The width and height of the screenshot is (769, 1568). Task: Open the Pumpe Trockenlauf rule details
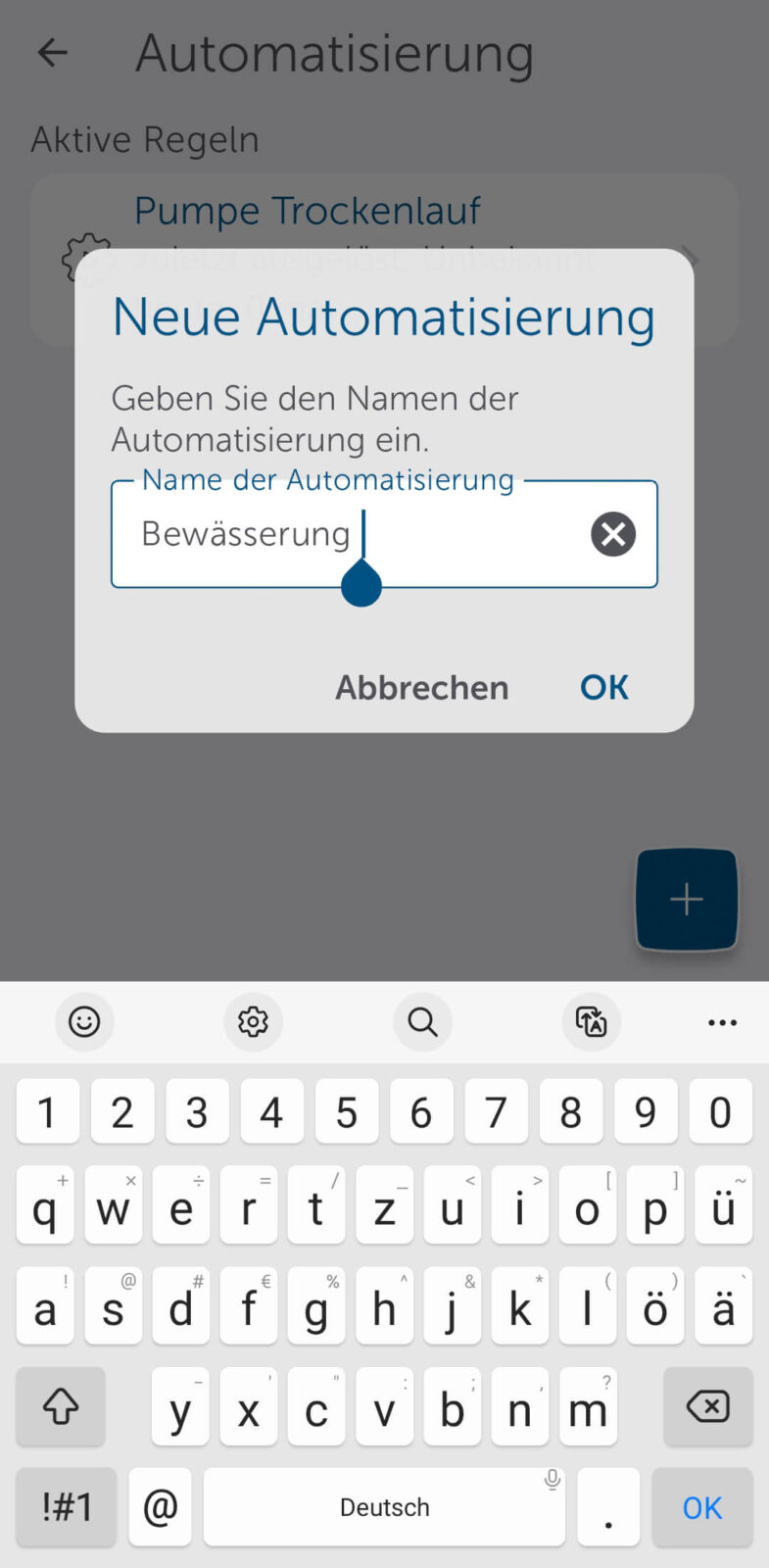tap(307, 210)
